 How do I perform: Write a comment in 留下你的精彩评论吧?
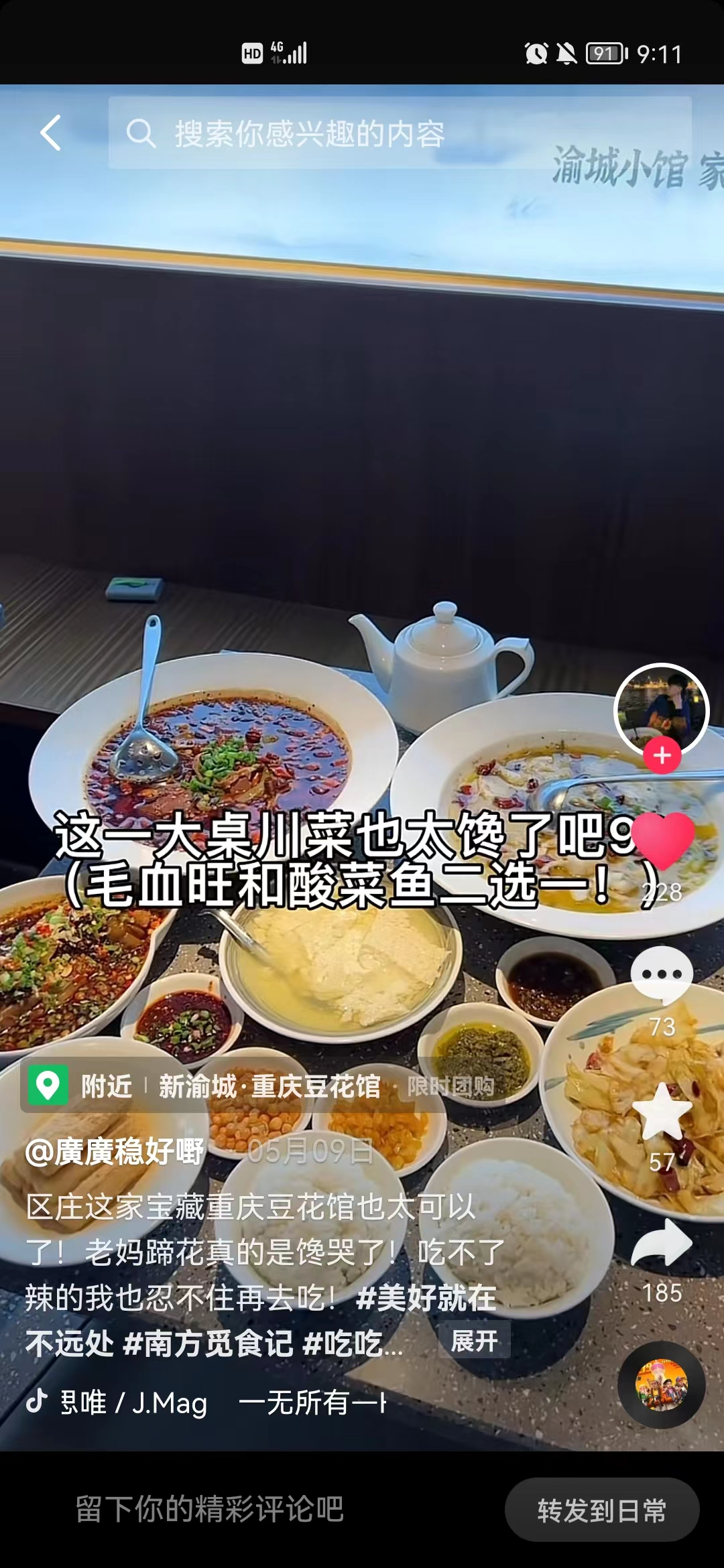point(209,1509)
